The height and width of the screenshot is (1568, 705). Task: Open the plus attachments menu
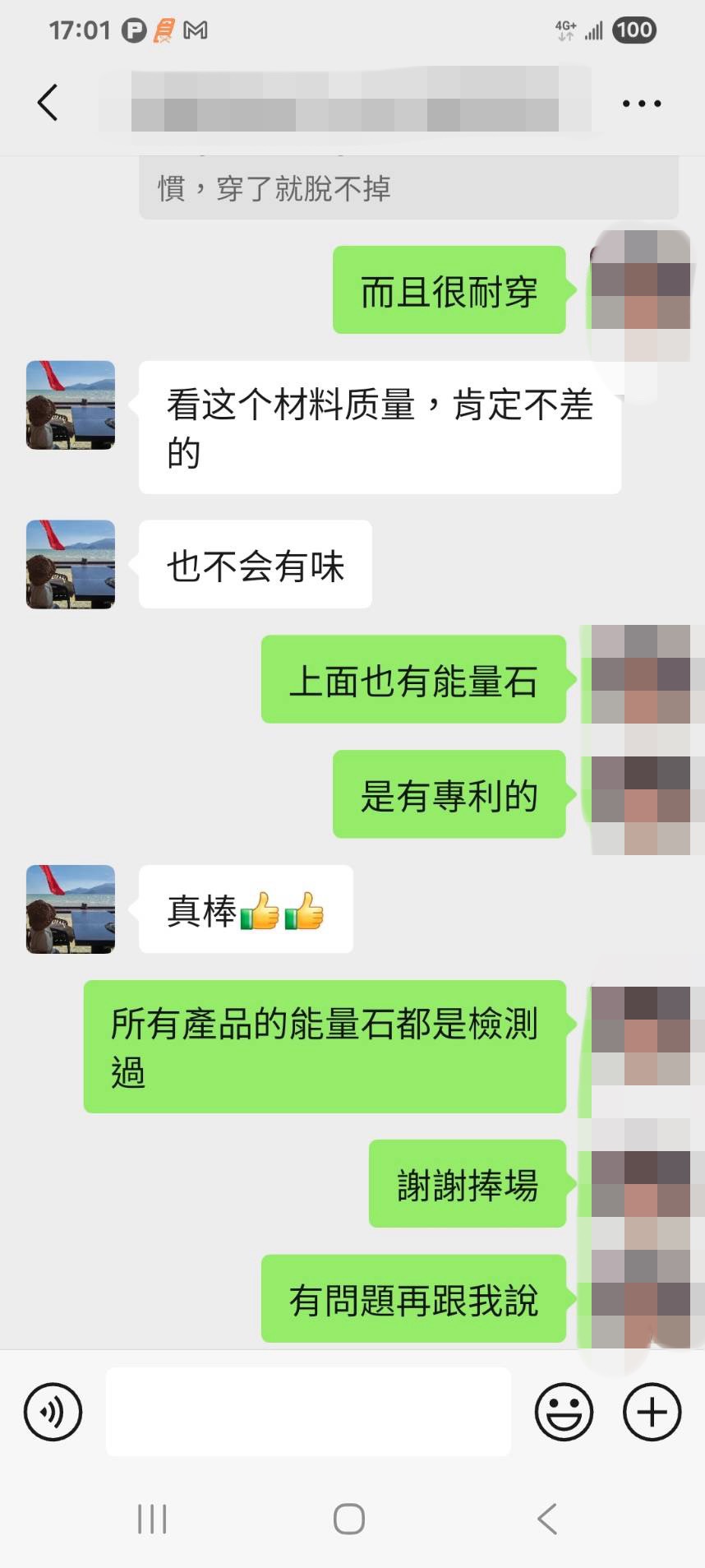(x=652, y=1412)
